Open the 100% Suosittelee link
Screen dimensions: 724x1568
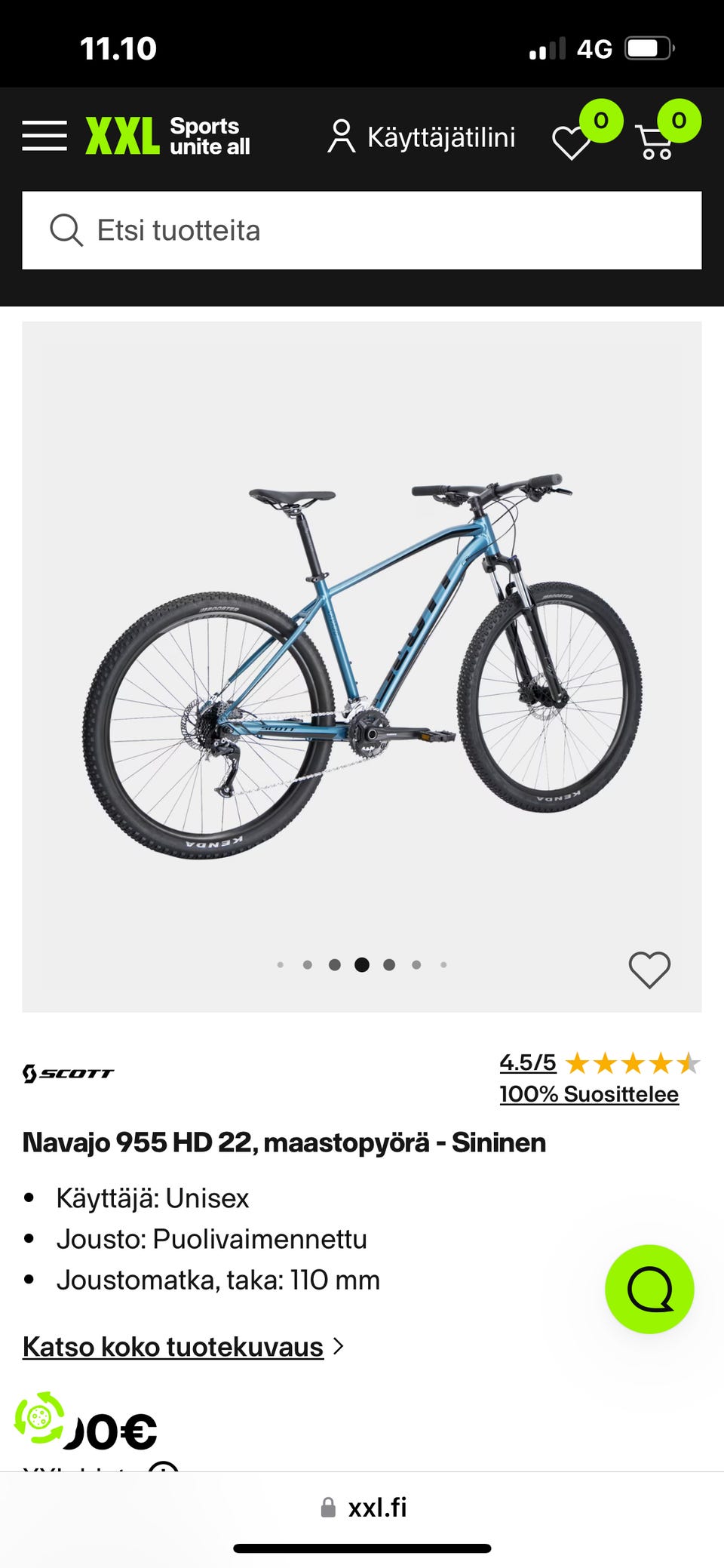589,1094
